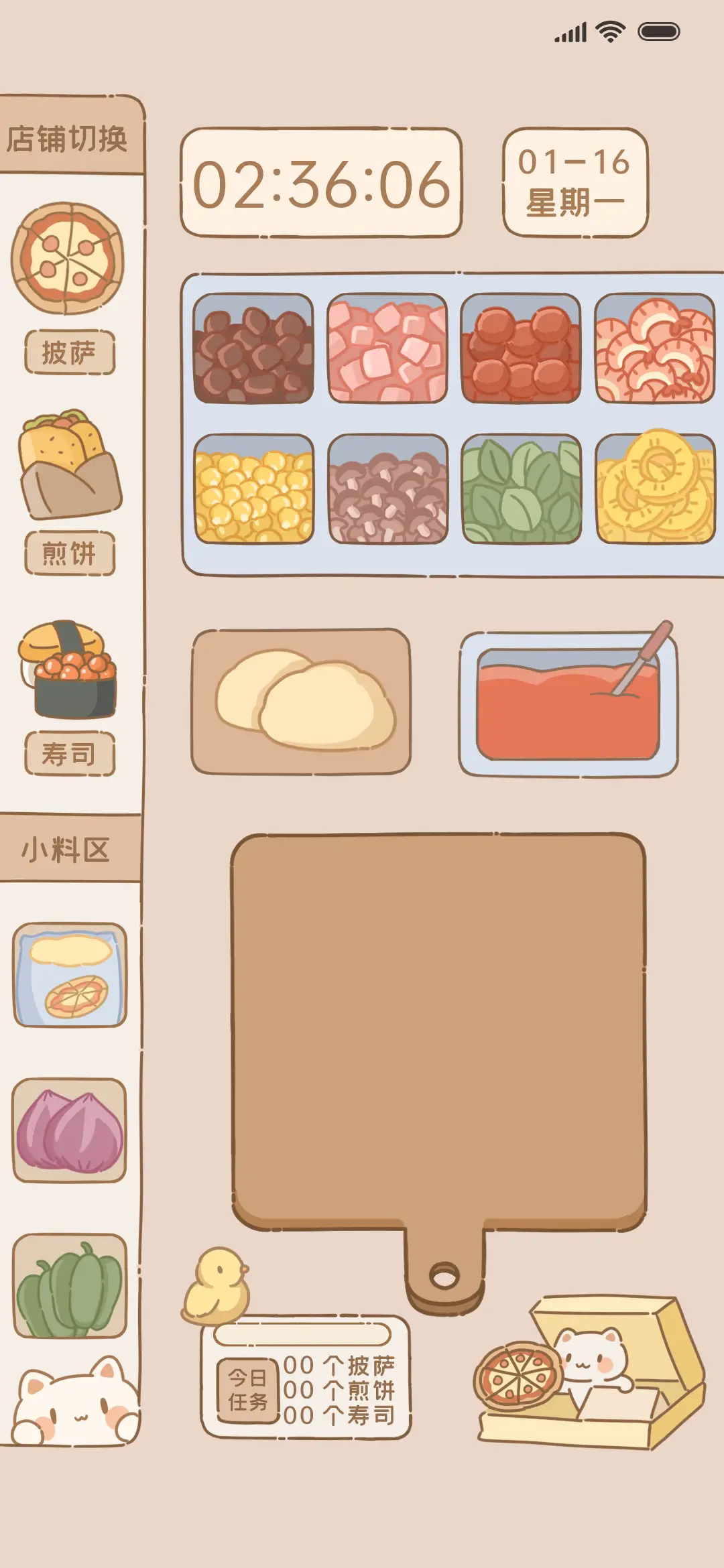Select the cheese bag in 小料区

70,975
